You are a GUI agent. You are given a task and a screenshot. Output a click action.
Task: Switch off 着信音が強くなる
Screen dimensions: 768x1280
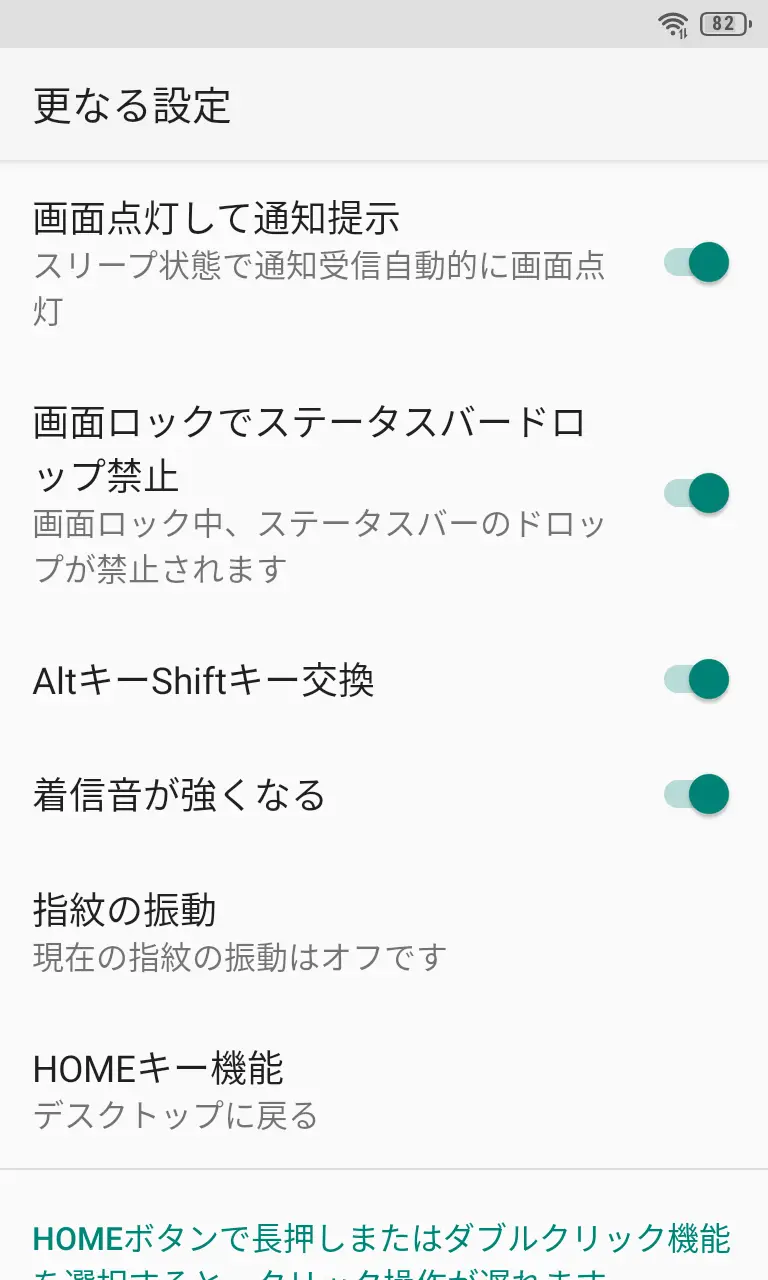coord(696,795)
